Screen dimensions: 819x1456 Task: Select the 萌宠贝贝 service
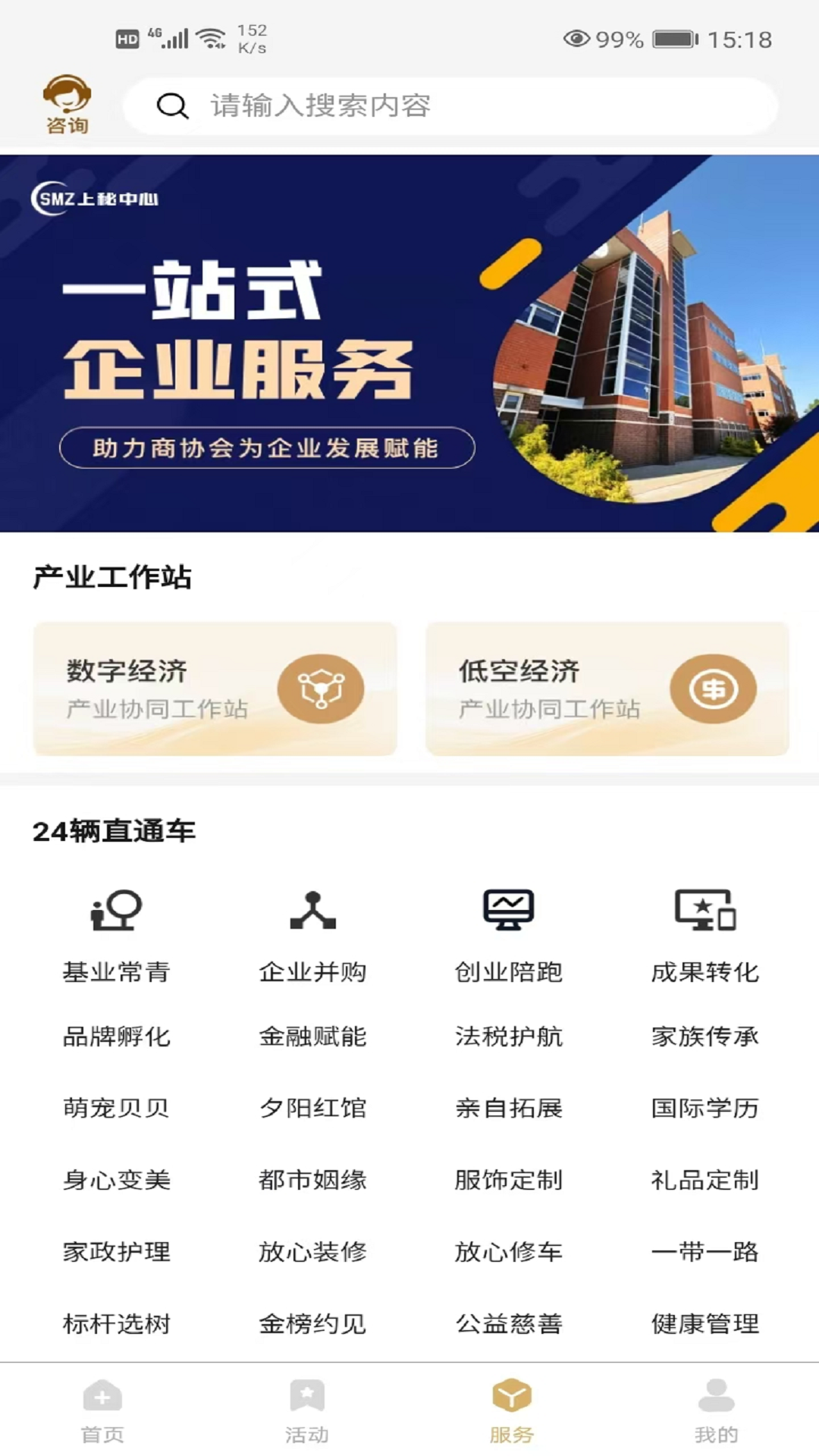(x=116, y=1107)
